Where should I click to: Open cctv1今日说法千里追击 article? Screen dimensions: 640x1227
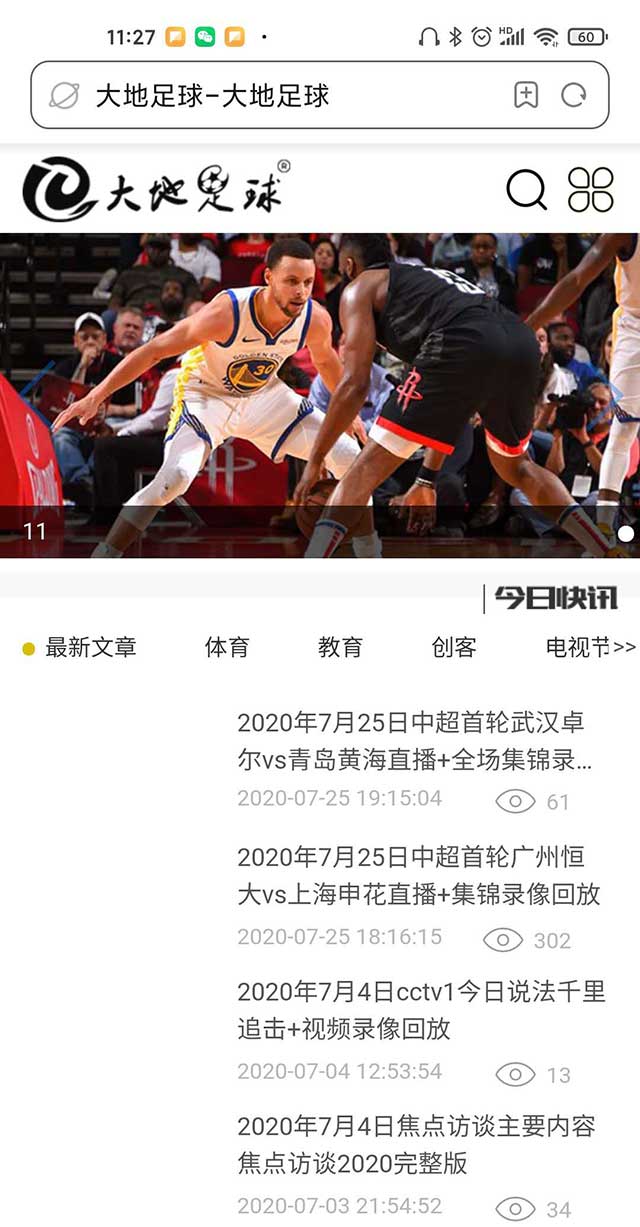pyautogui.click(x=420, y=1010)
